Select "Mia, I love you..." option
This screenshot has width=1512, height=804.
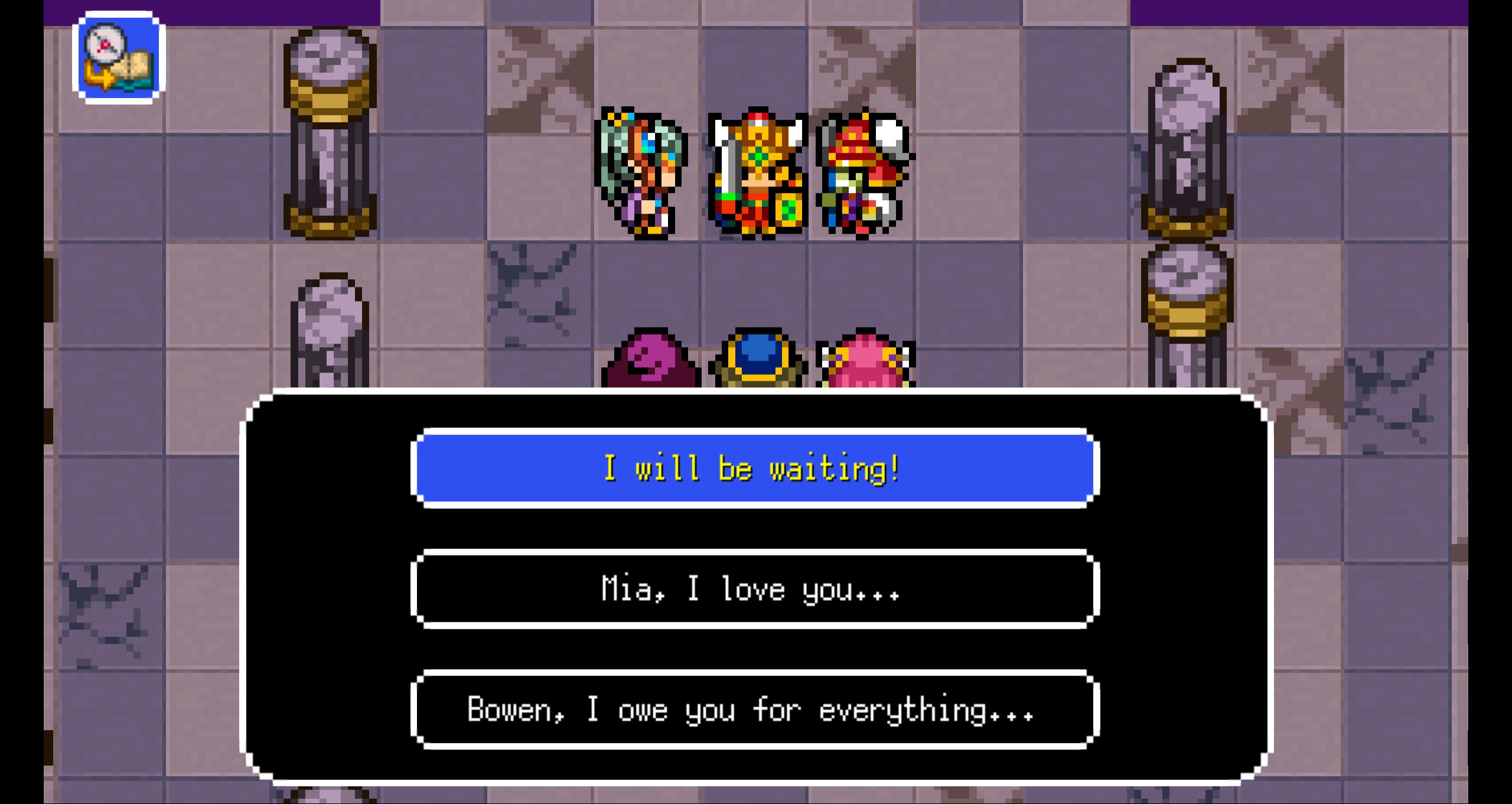(x=754, y=589)
